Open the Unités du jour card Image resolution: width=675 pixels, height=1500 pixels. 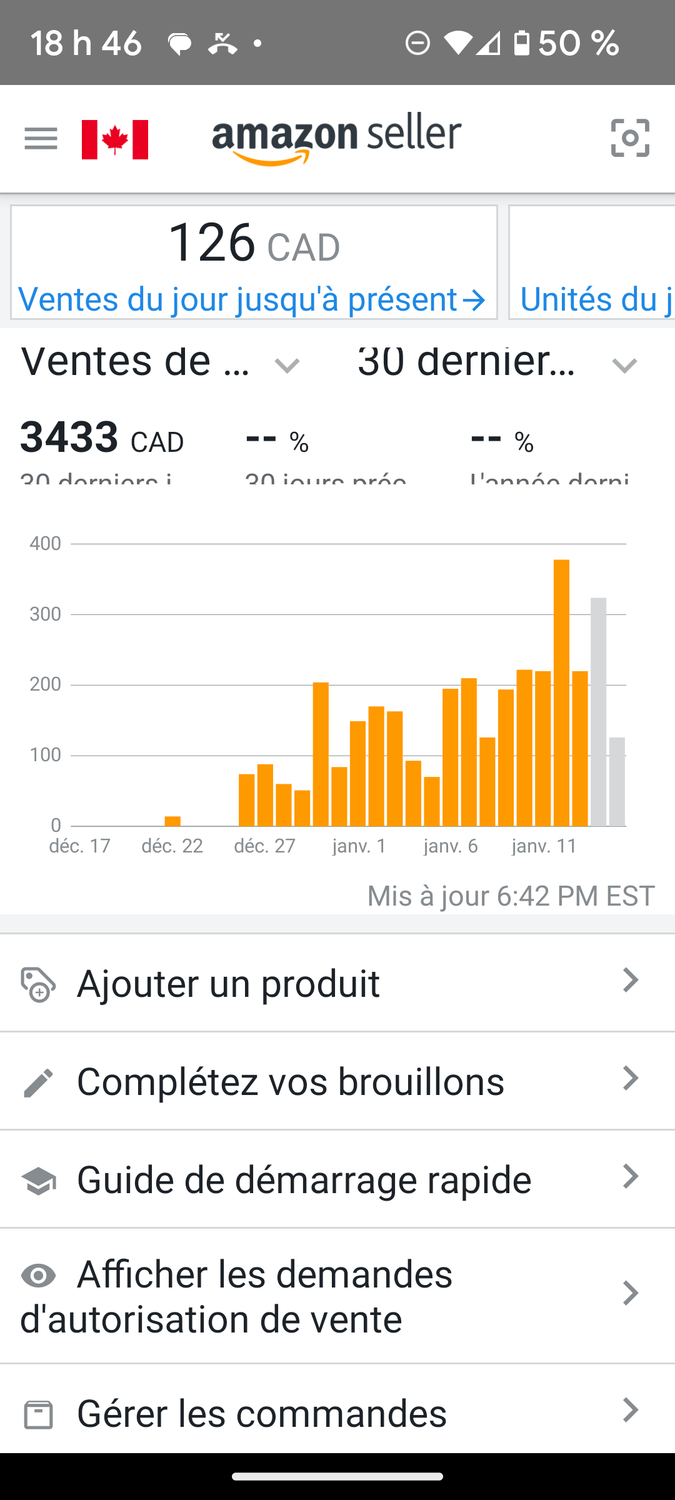pyautogui.click(x=592, y=262)
